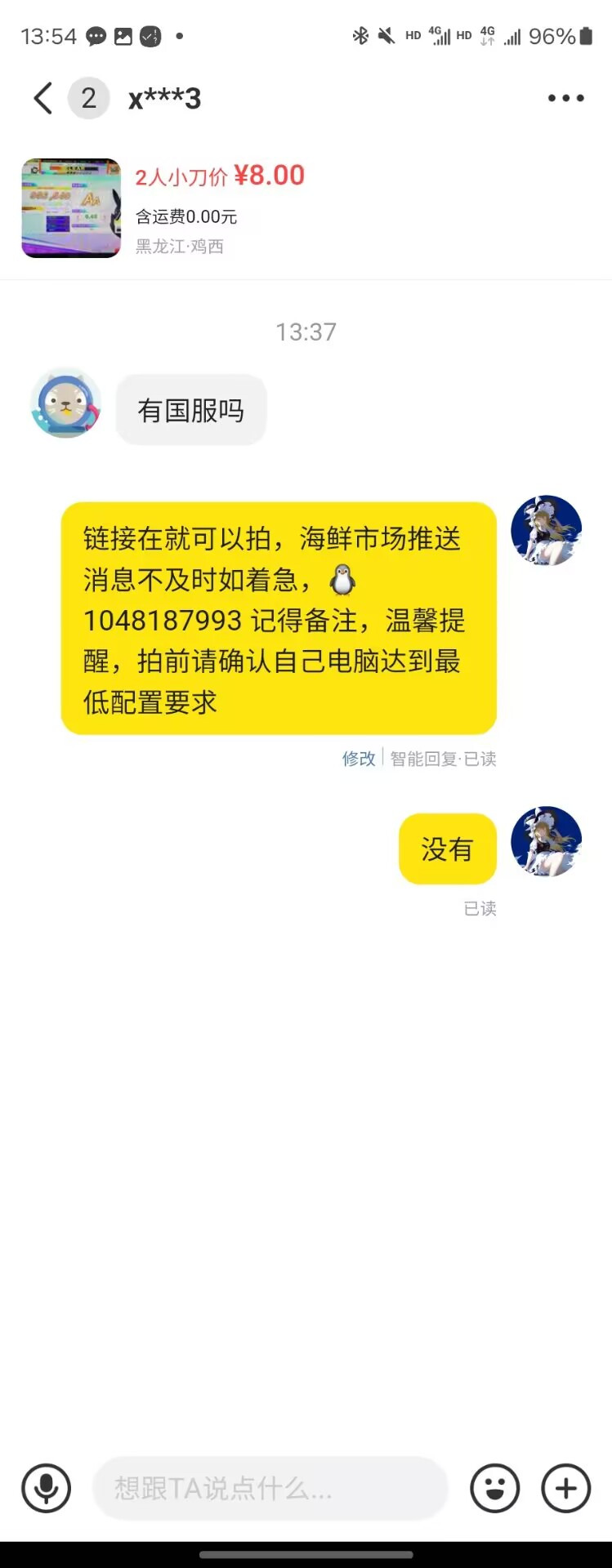
Task: Tap the x***3 chat title
Action: [x=164, y=99]
